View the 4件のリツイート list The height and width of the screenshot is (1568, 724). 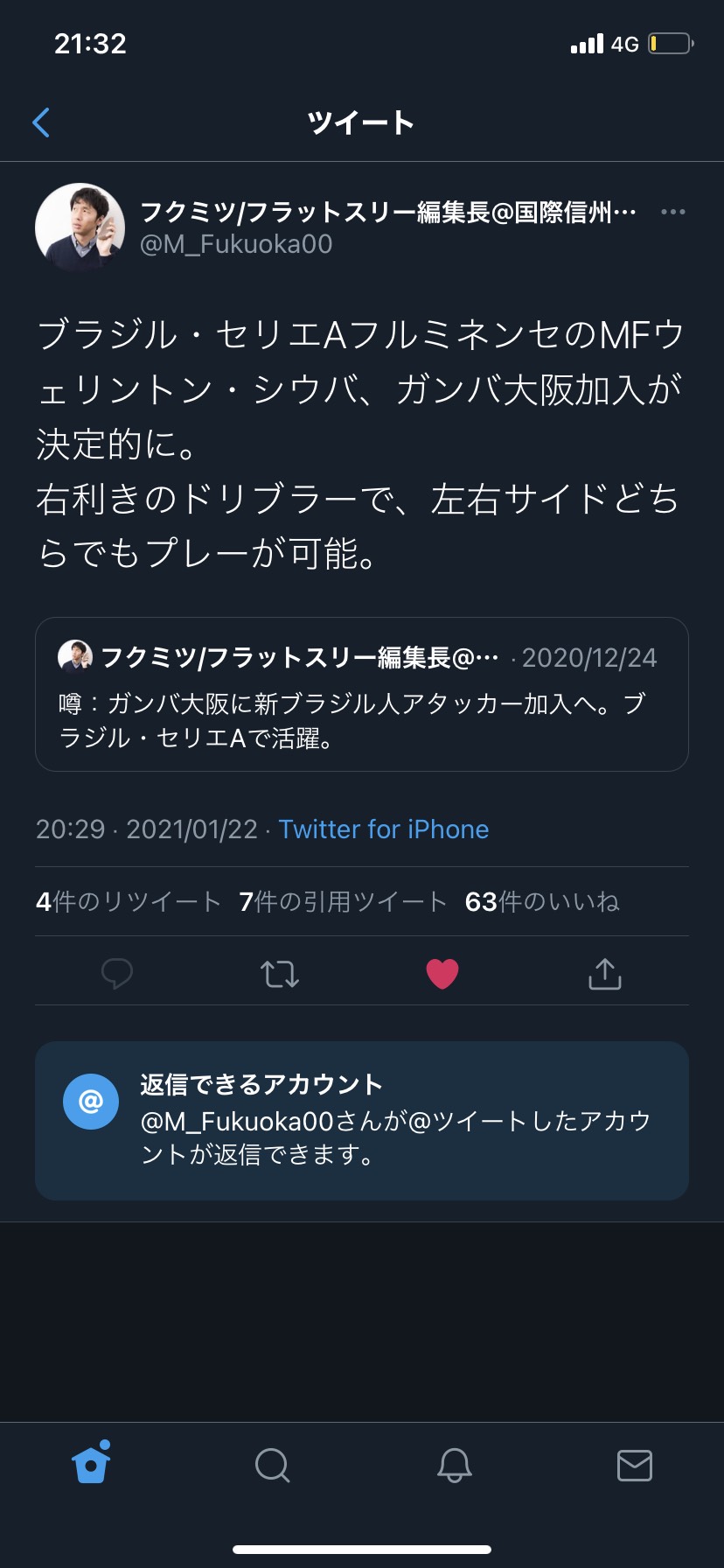[x=128, y=901]
